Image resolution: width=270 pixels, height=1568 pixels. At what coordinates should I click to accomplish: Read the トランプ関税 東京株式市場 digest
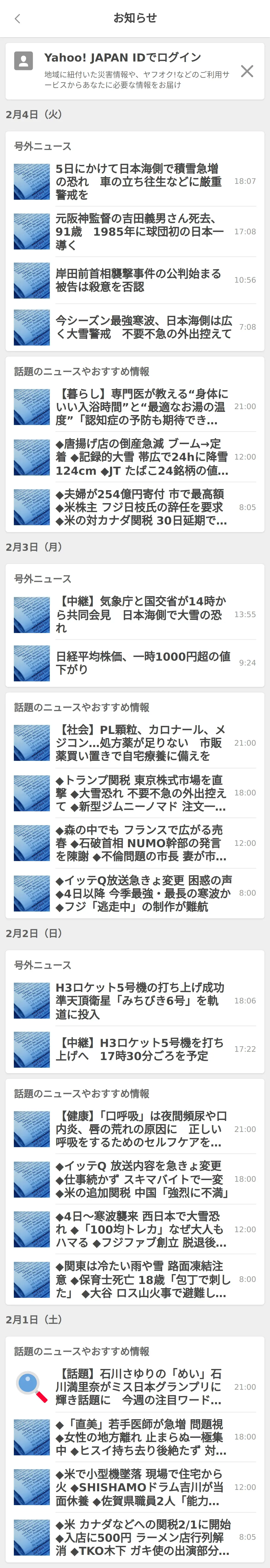[139, 792]
